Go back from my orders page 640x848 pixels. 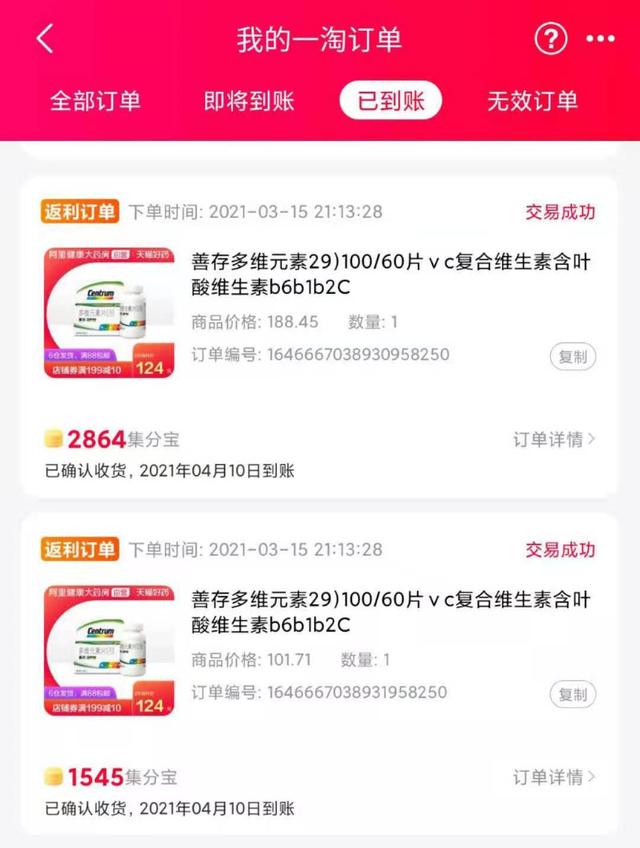point(45,39)
